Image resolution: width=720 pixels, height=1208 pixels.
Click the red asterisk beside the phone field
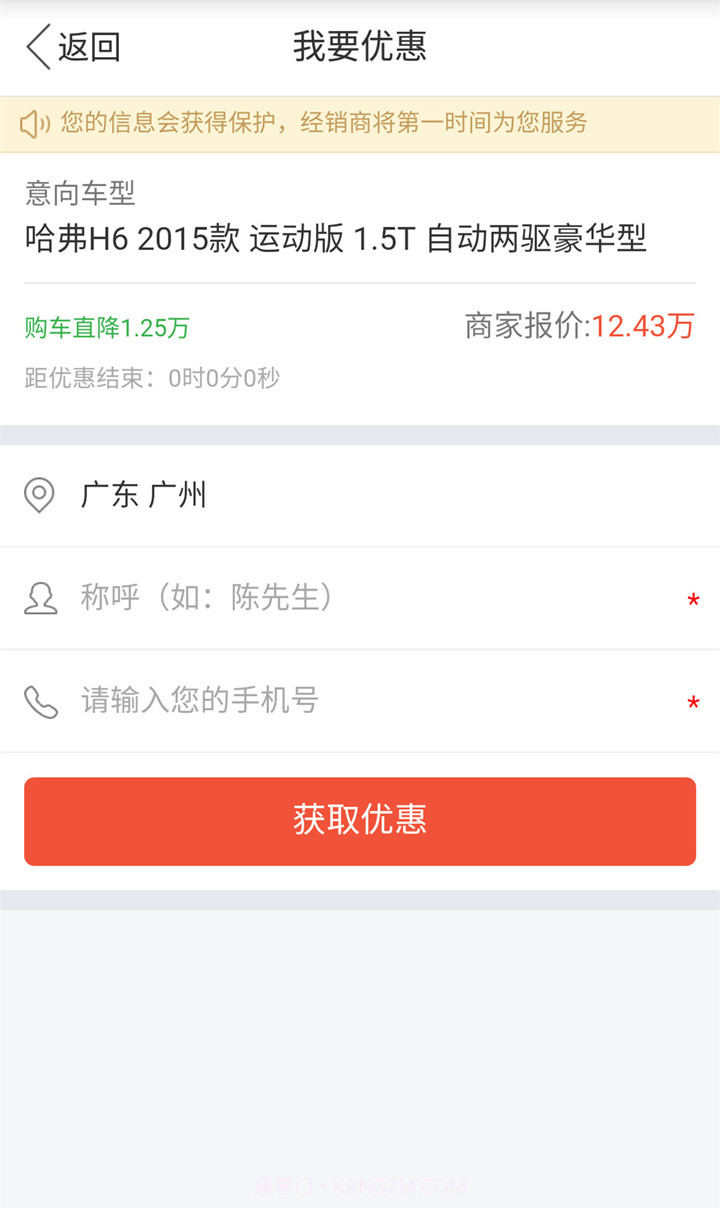tap(692, 701)
